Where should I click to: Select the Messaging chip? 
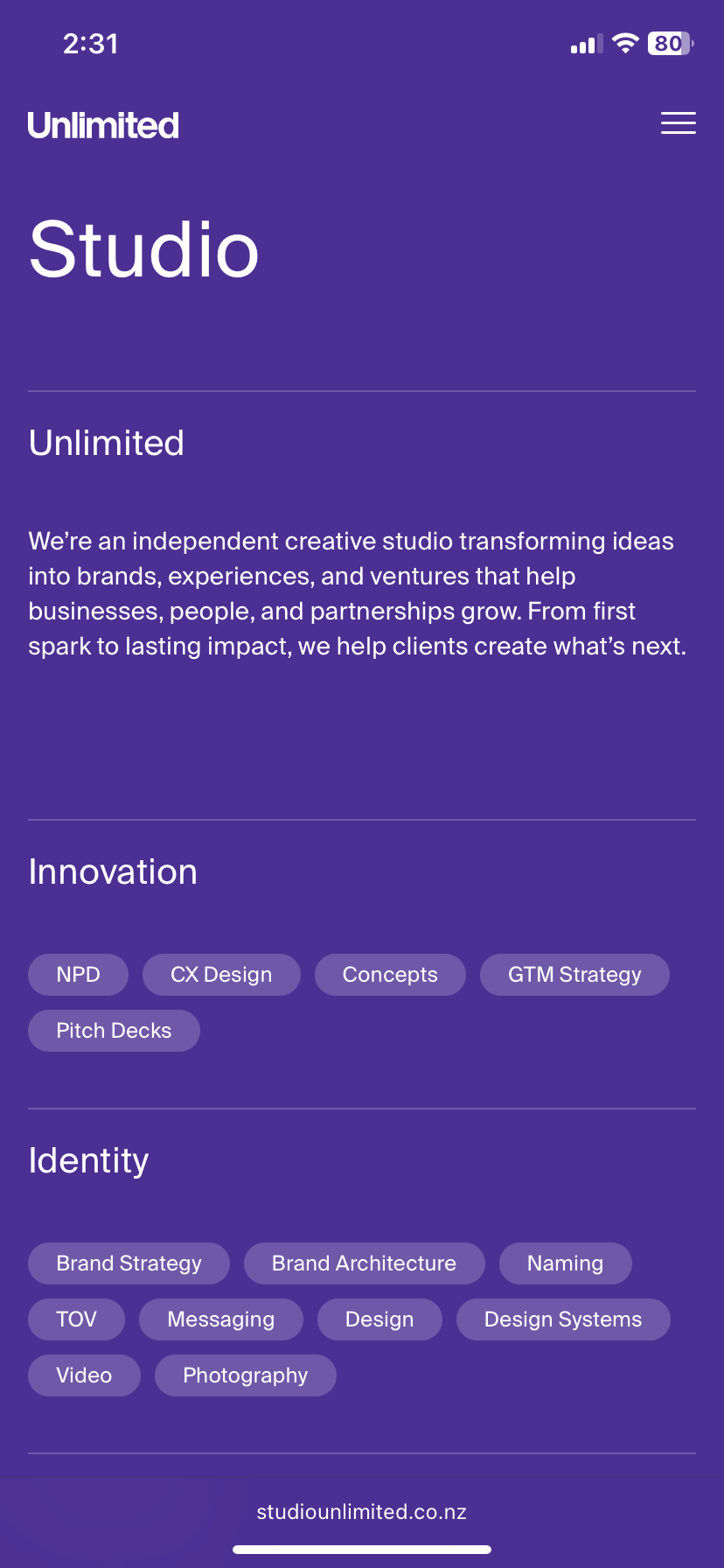click(x=220, y=1319)
